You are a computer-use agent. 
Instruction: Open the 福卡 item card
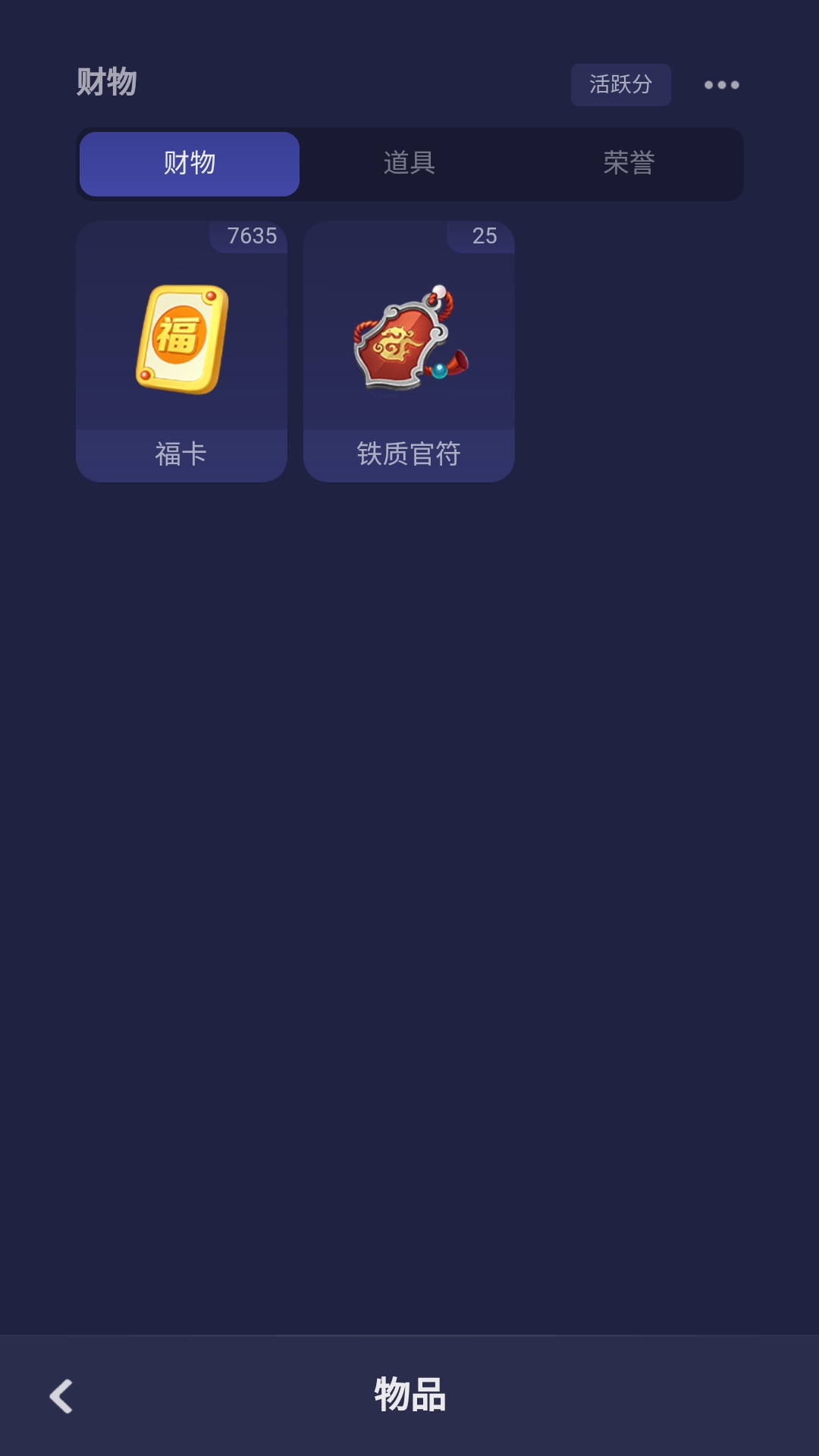click(182, 351)
